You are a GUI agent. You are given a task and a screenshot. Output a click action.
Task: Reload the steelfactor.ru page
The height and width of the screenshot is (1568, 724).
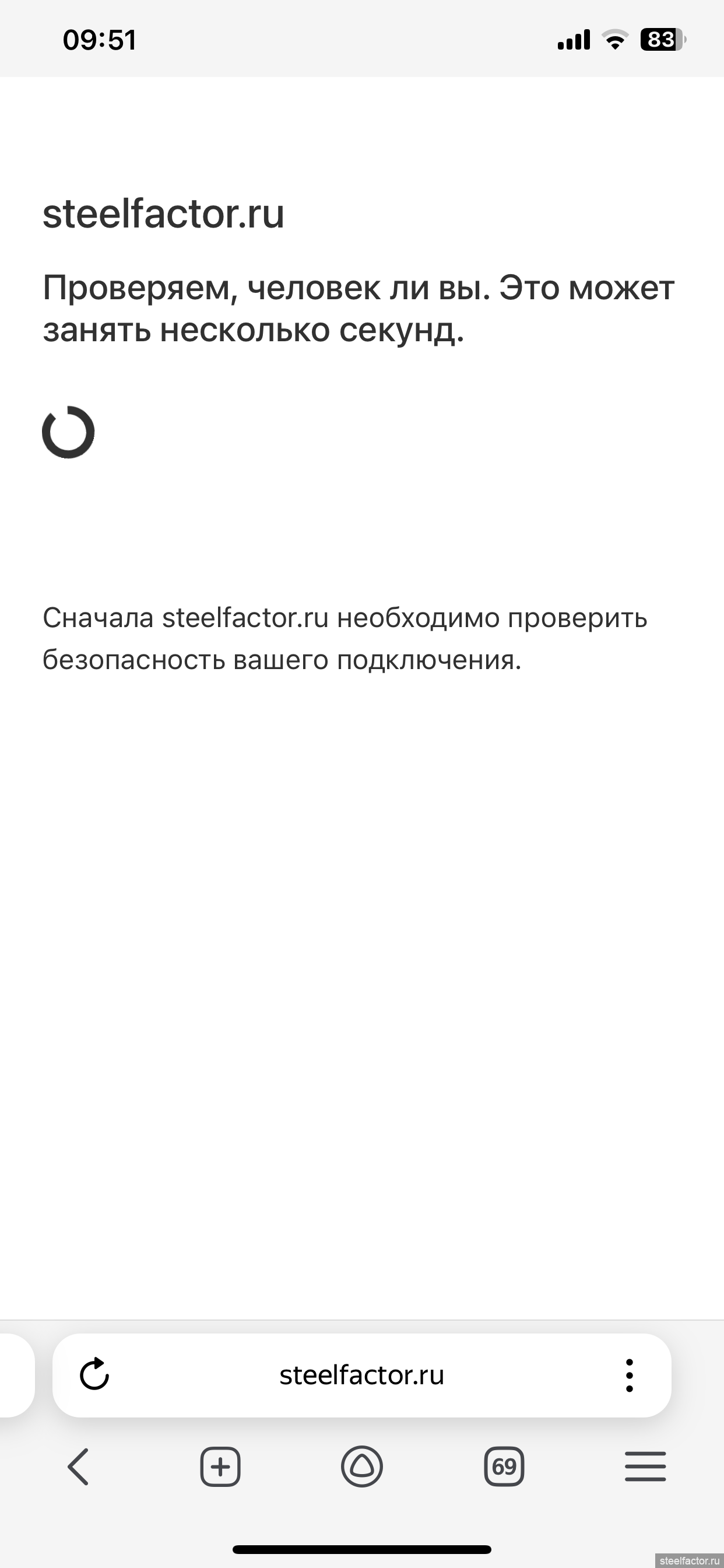point(94,1374)
